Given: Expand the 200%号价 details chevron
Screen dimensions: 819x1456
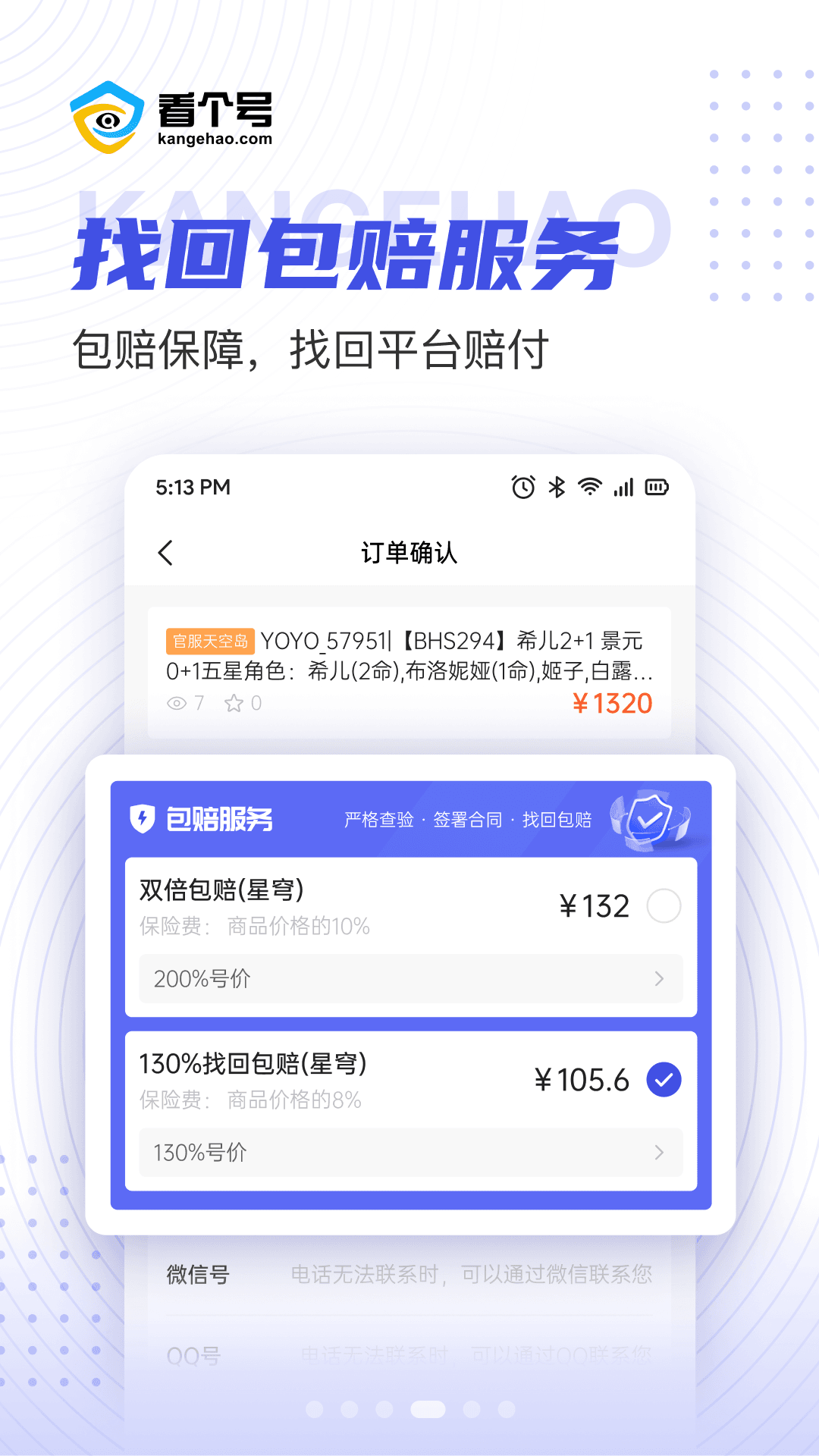Looking at the screenshot, I should click(x=657, y=979).
